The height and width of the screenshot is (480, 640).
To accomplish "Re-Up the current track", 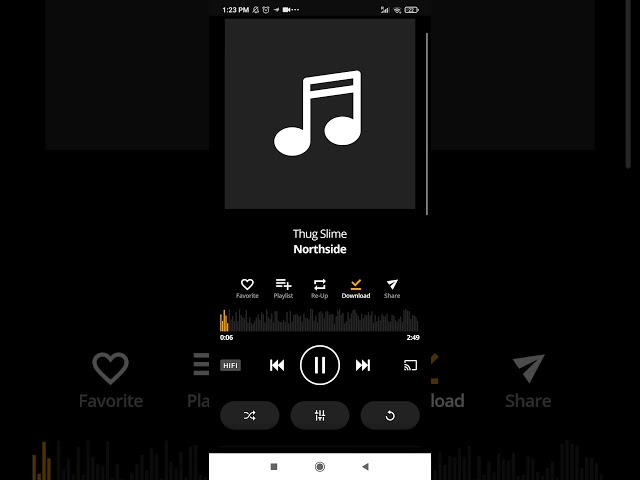I will 319,288.
